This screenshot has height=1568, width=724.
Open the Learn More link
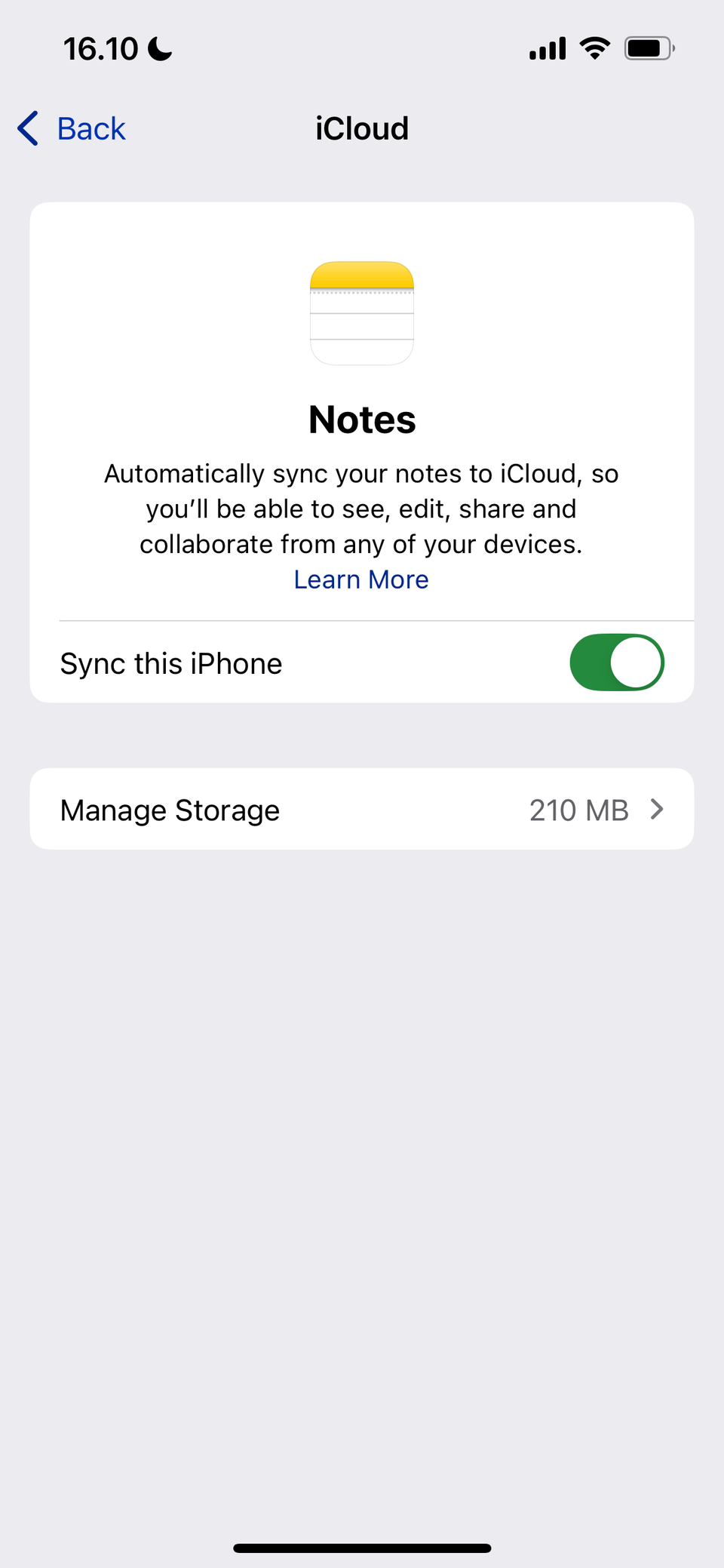[x=361, y=579]
